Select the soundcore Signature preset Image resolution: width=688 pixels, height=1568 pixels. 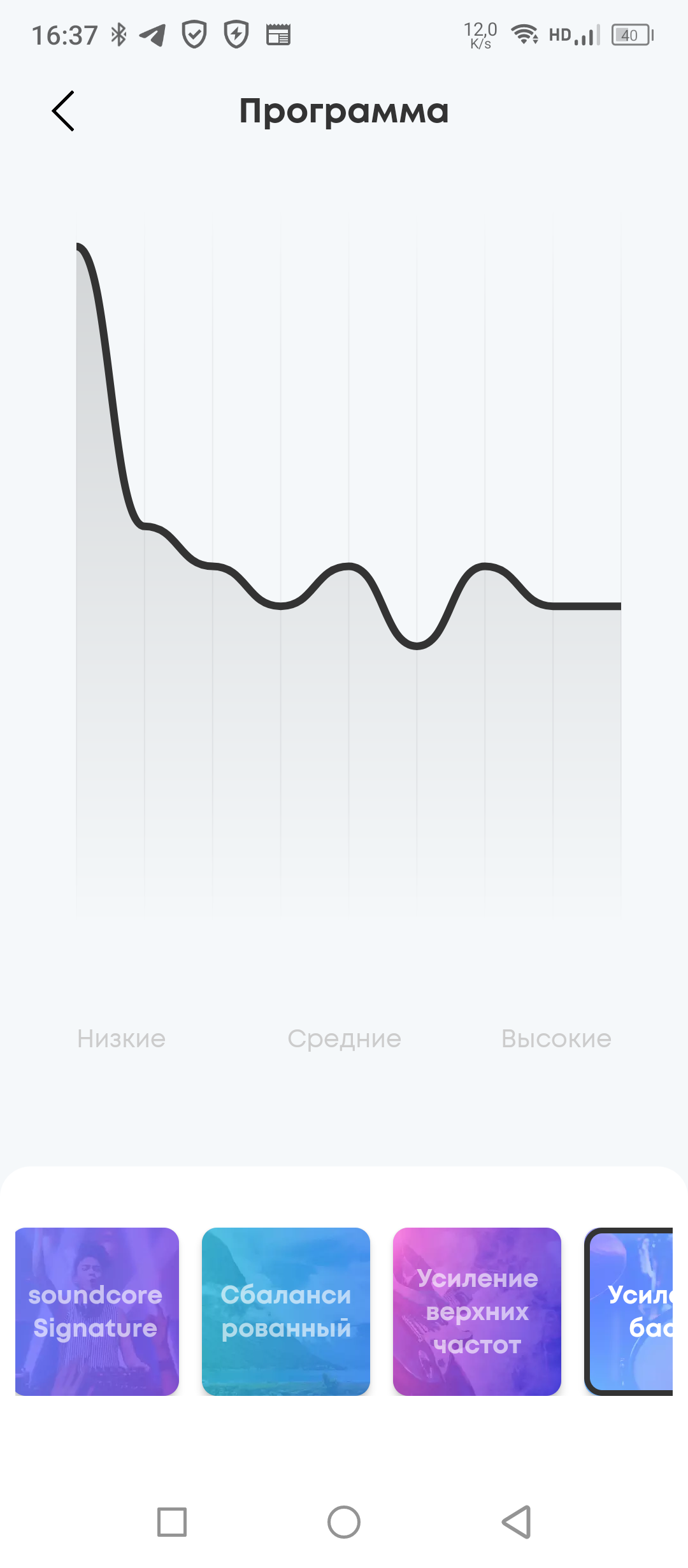[97, 1311]
